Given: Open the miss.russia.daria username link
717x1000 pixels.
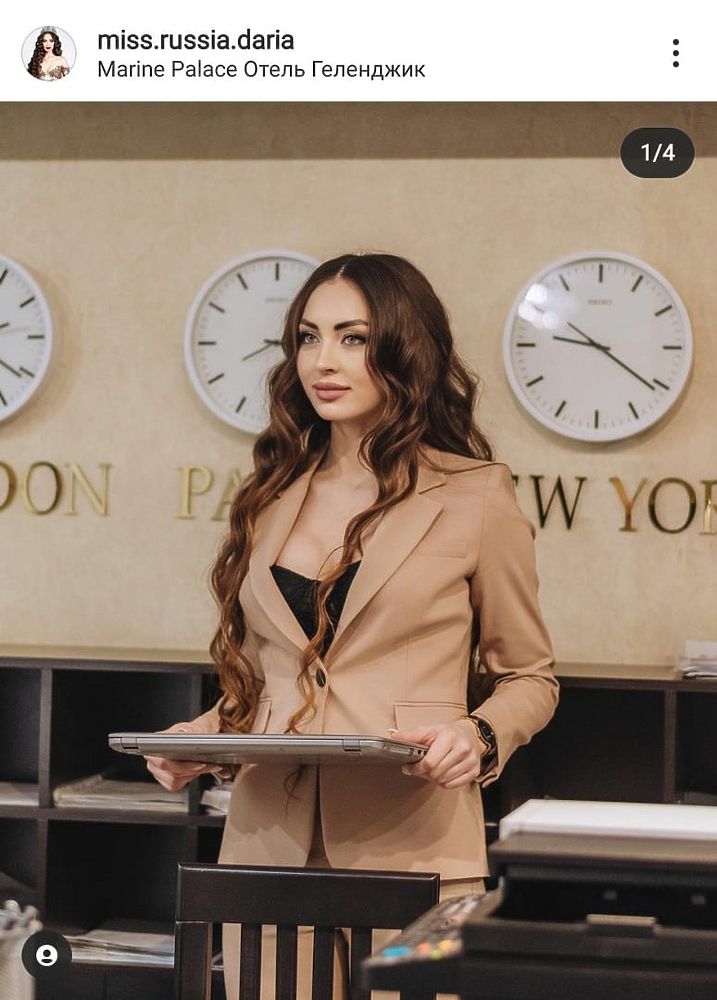Looking at the screenshot, I should click(195, 40).
